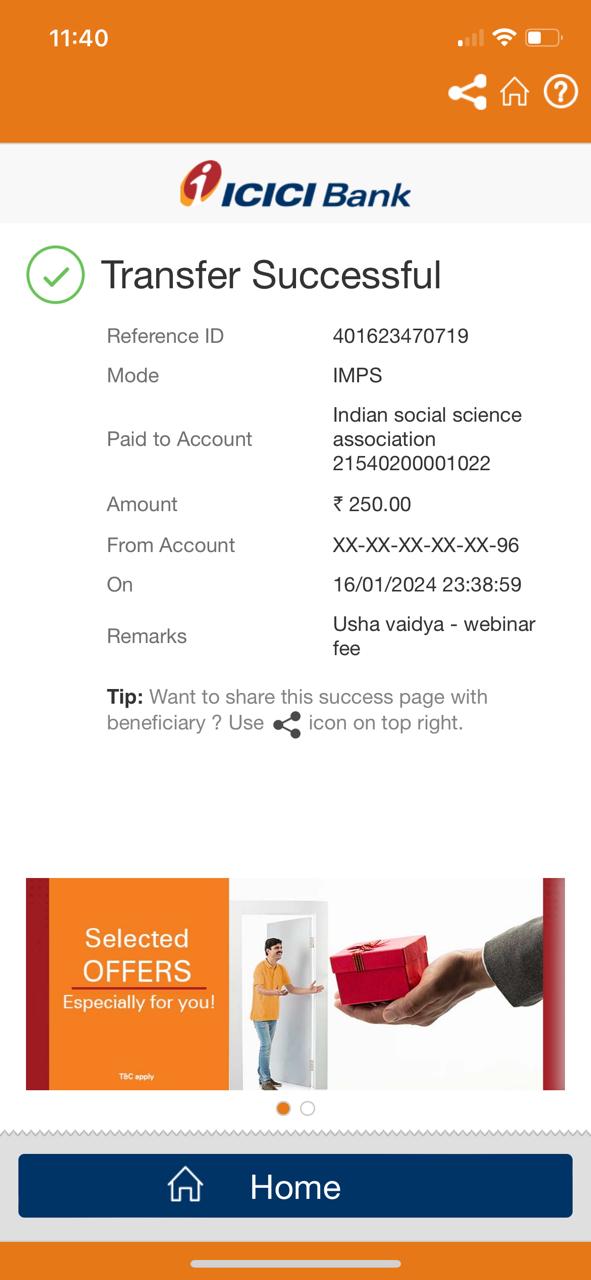Open the Selected Offers banner
This screenshot has height=1280, width=591.
click(295, 984)
